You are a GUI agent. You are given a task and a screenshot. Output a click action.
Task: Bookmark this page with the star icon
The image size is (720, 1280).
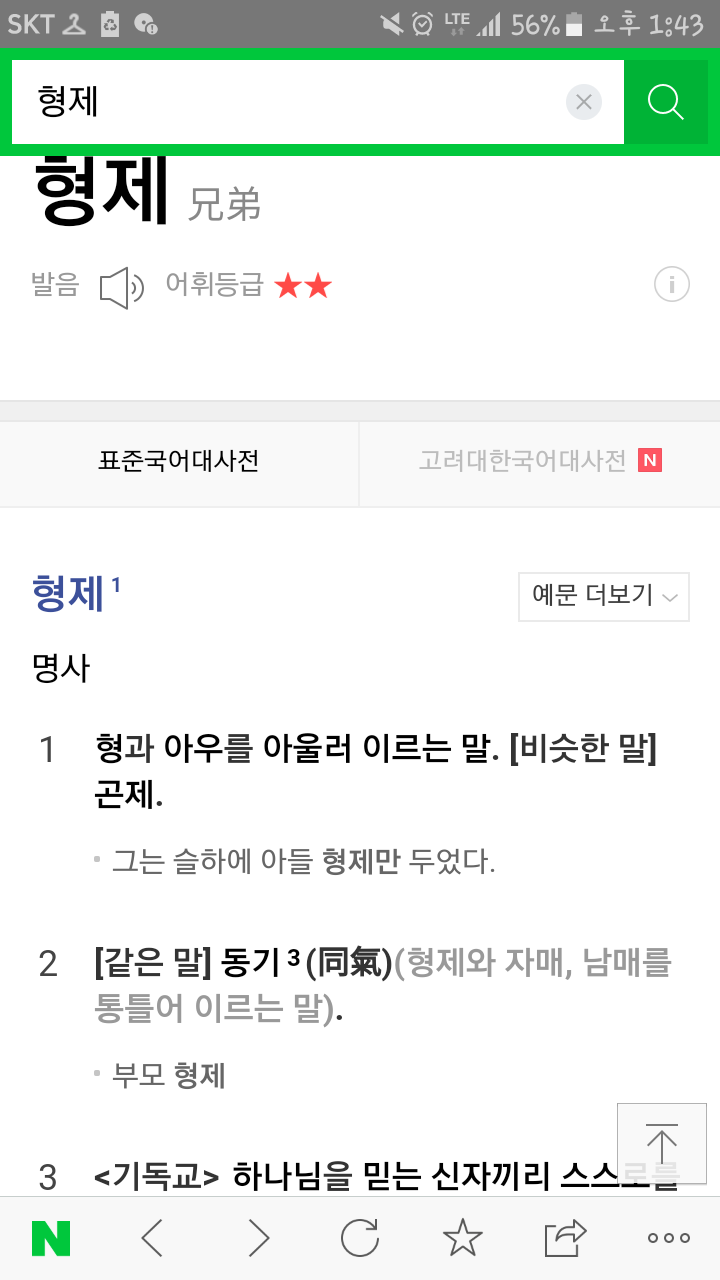pyautogui.click(x=463, y=1238)
